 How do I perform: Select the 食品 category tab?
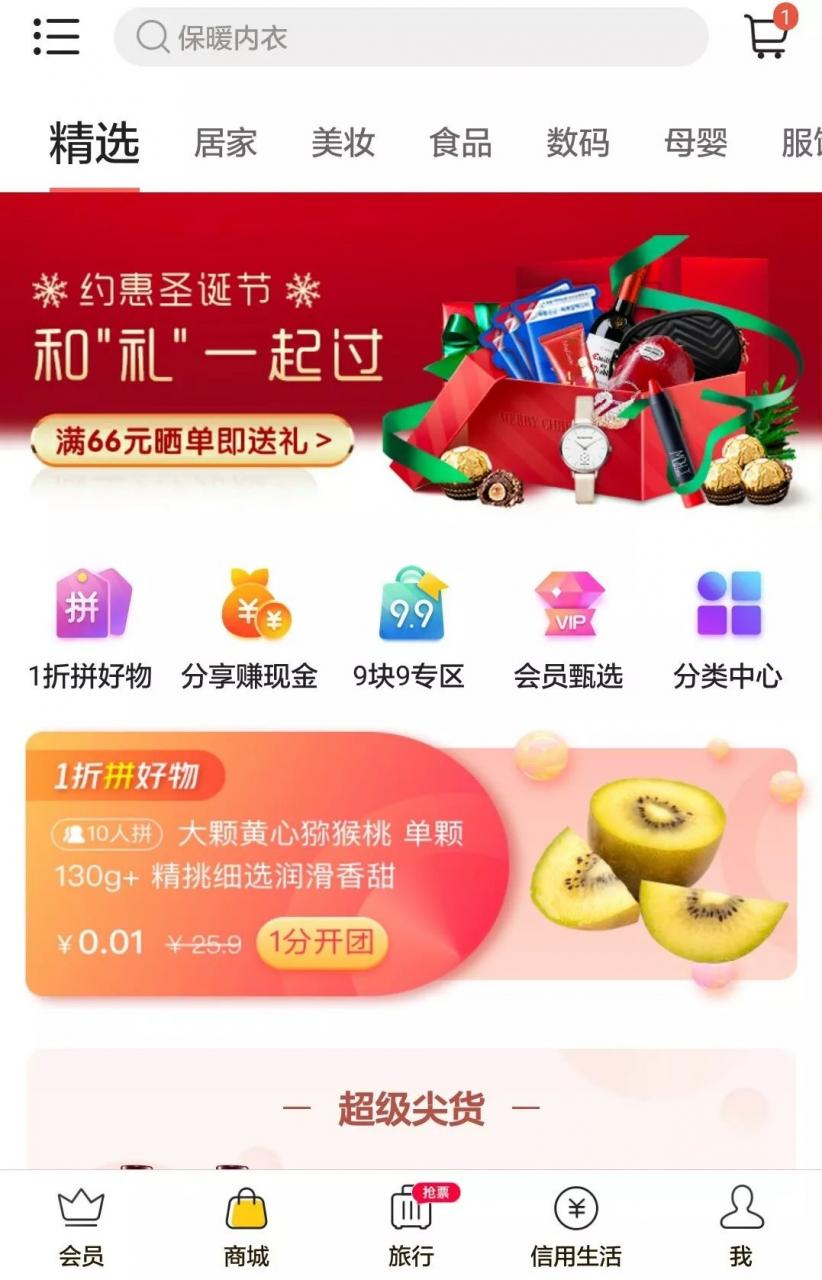pos(460,143)
